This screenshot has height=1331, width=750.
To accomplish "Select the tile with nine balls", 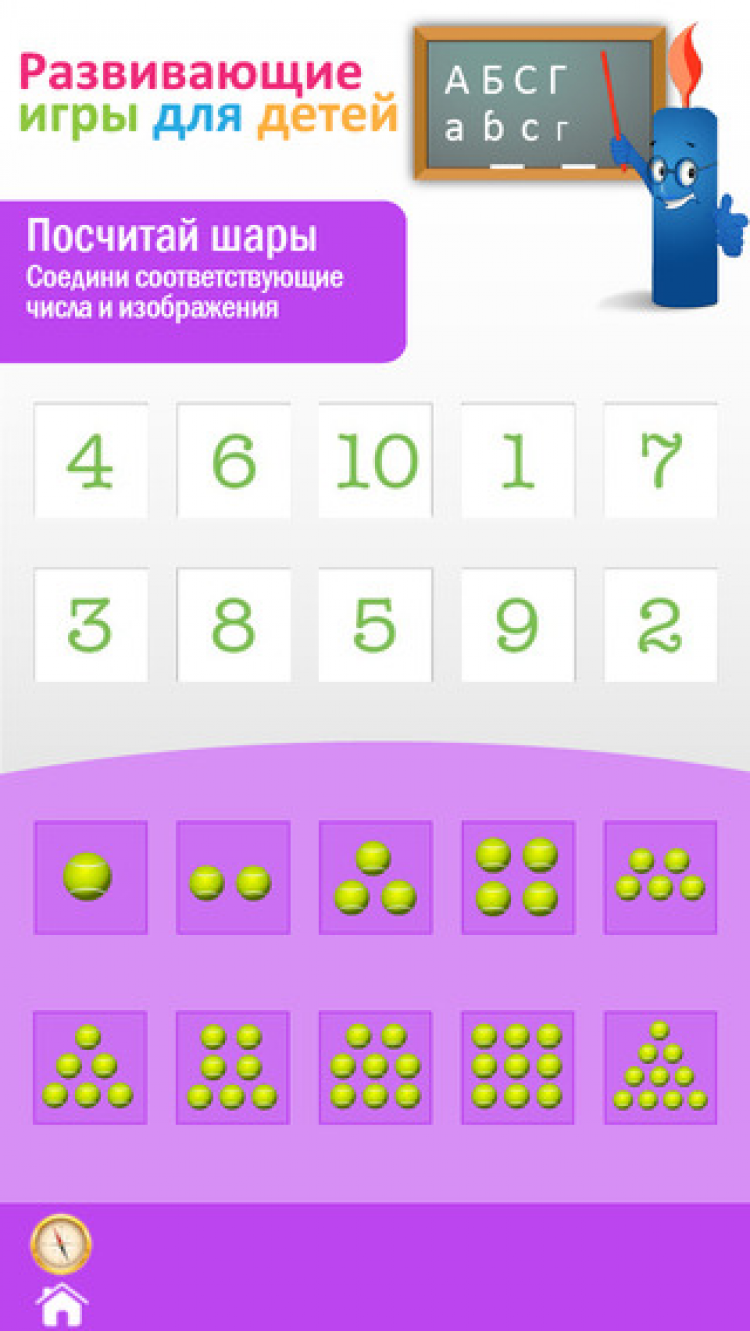I will (x=518, y=1067).
